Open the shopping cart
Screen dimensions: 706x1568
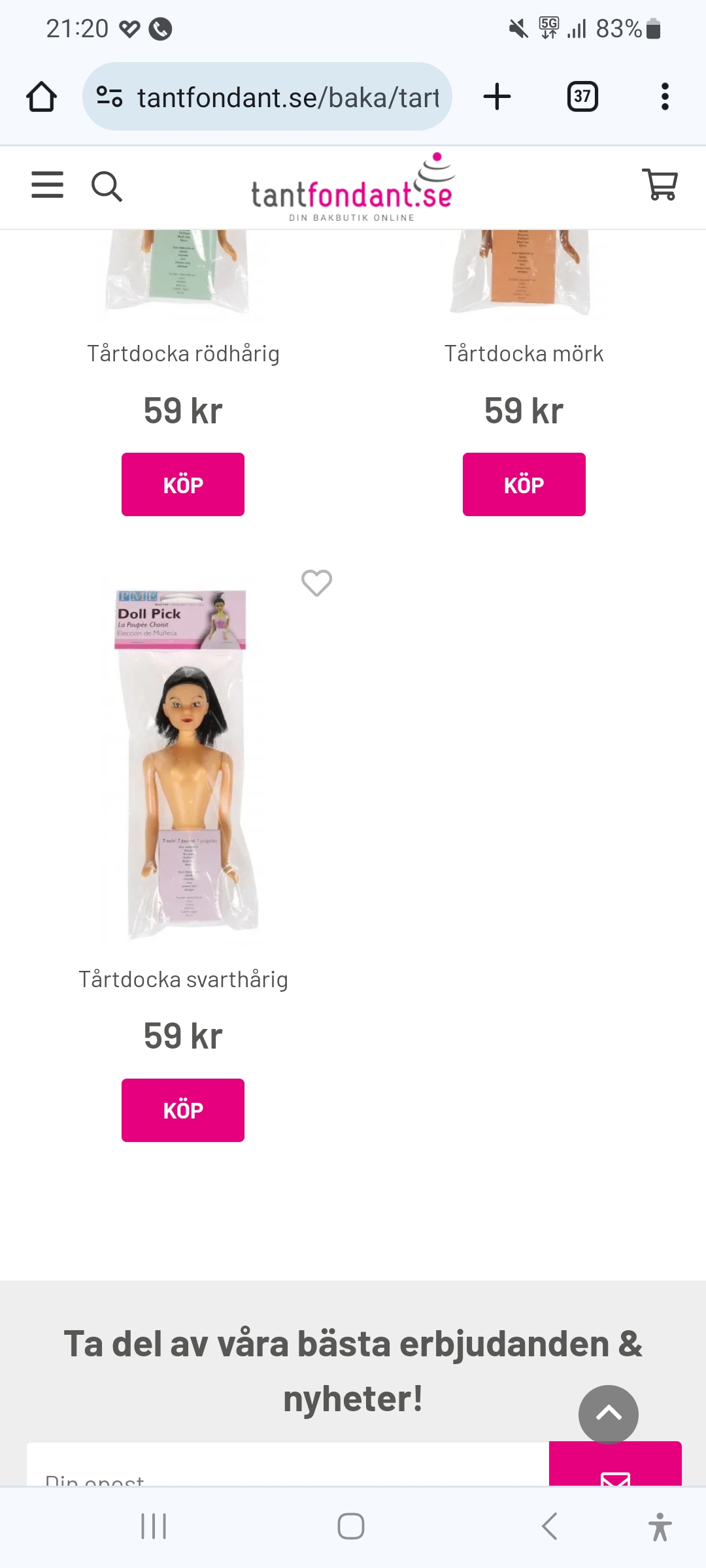[x=660, y=185]
